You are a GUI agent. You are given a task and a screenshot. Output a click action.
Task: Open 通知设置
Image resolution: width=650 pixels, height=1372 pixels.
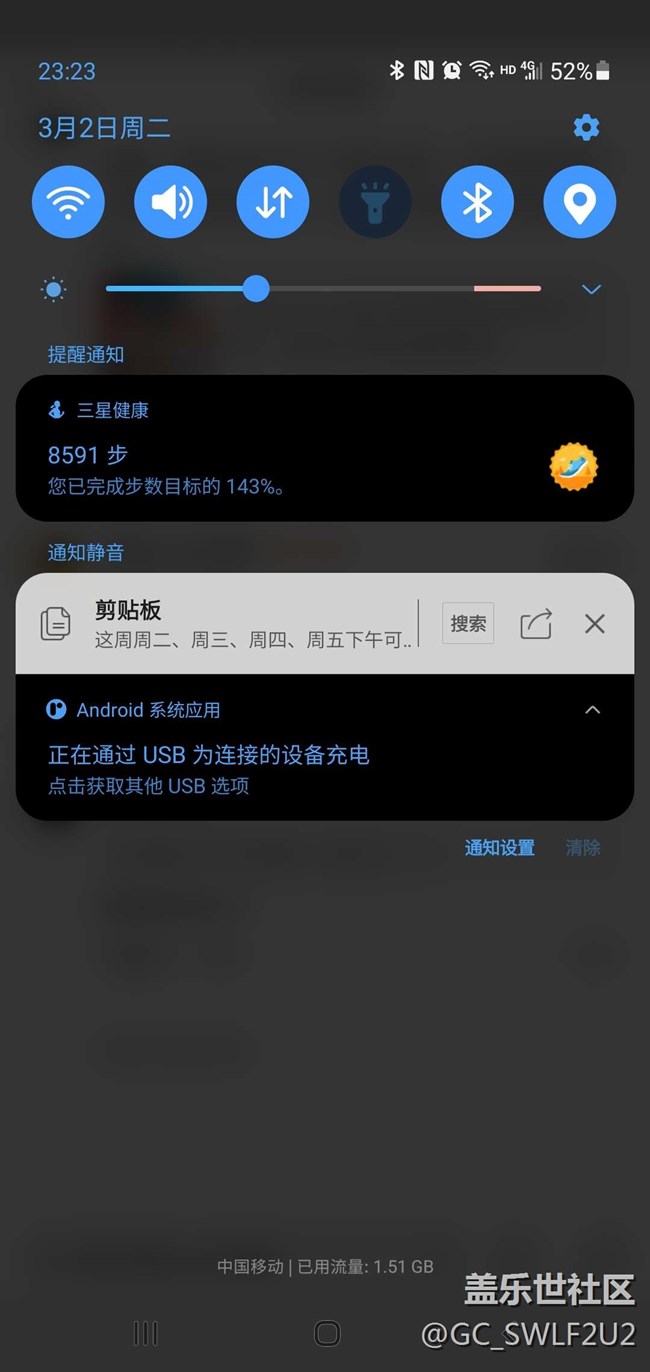click(x=500, y=848)
